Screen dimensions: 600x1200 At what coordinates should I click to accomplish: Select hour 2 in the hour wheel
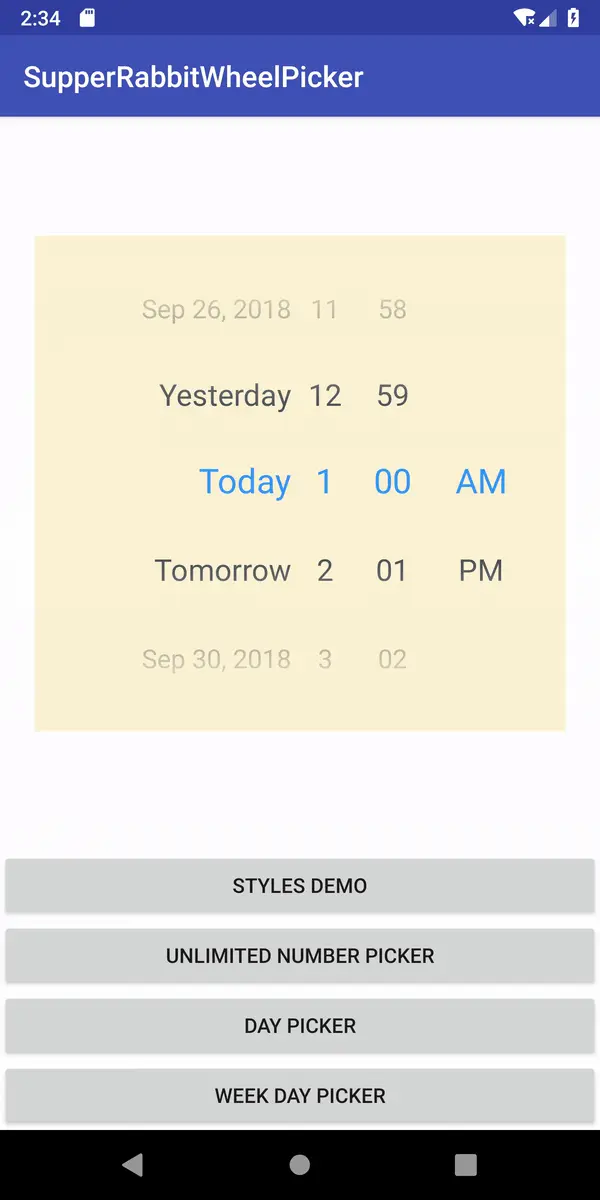325,571
